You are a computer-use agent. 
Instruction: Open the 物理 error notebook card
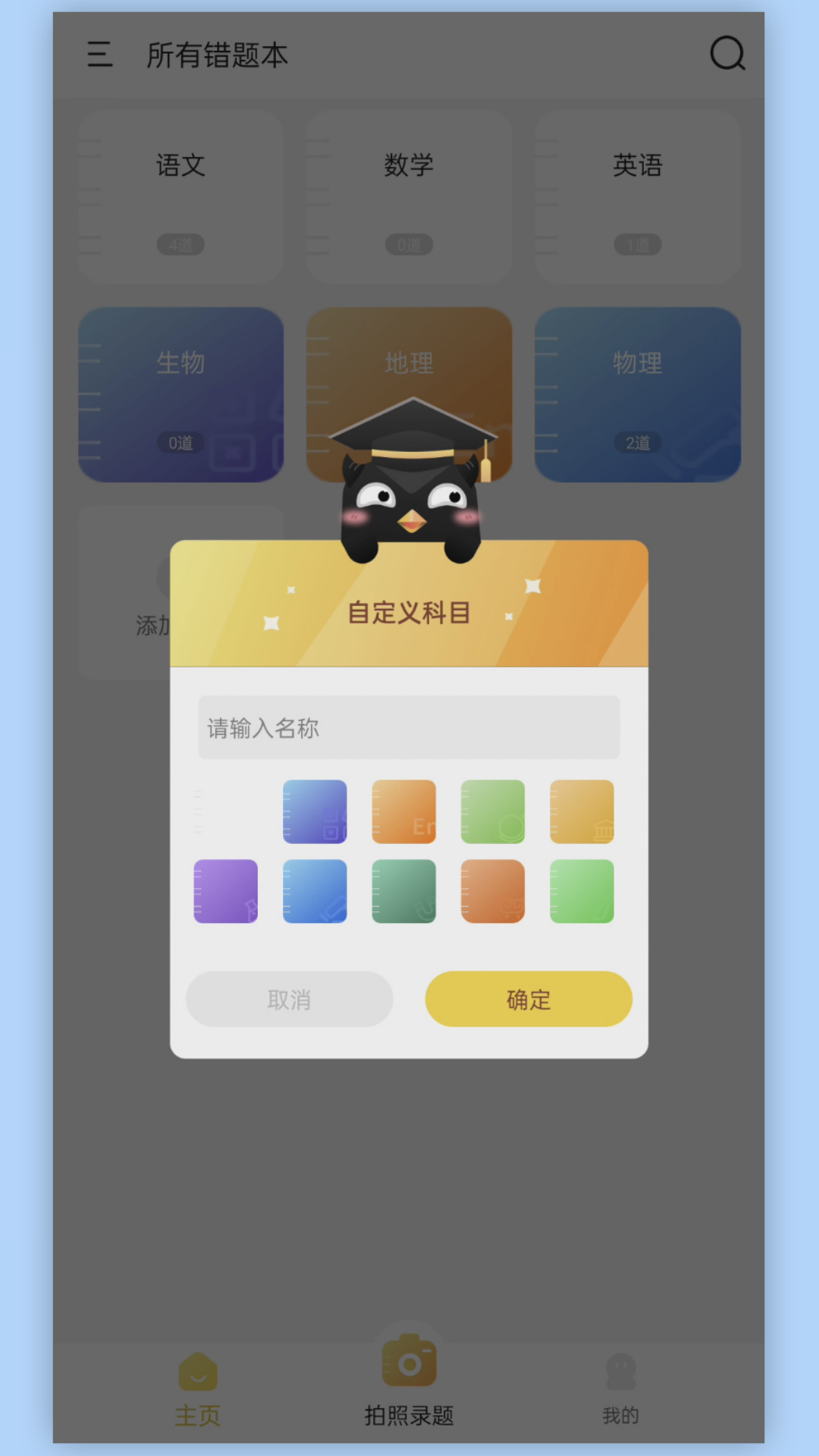point(638,396)
